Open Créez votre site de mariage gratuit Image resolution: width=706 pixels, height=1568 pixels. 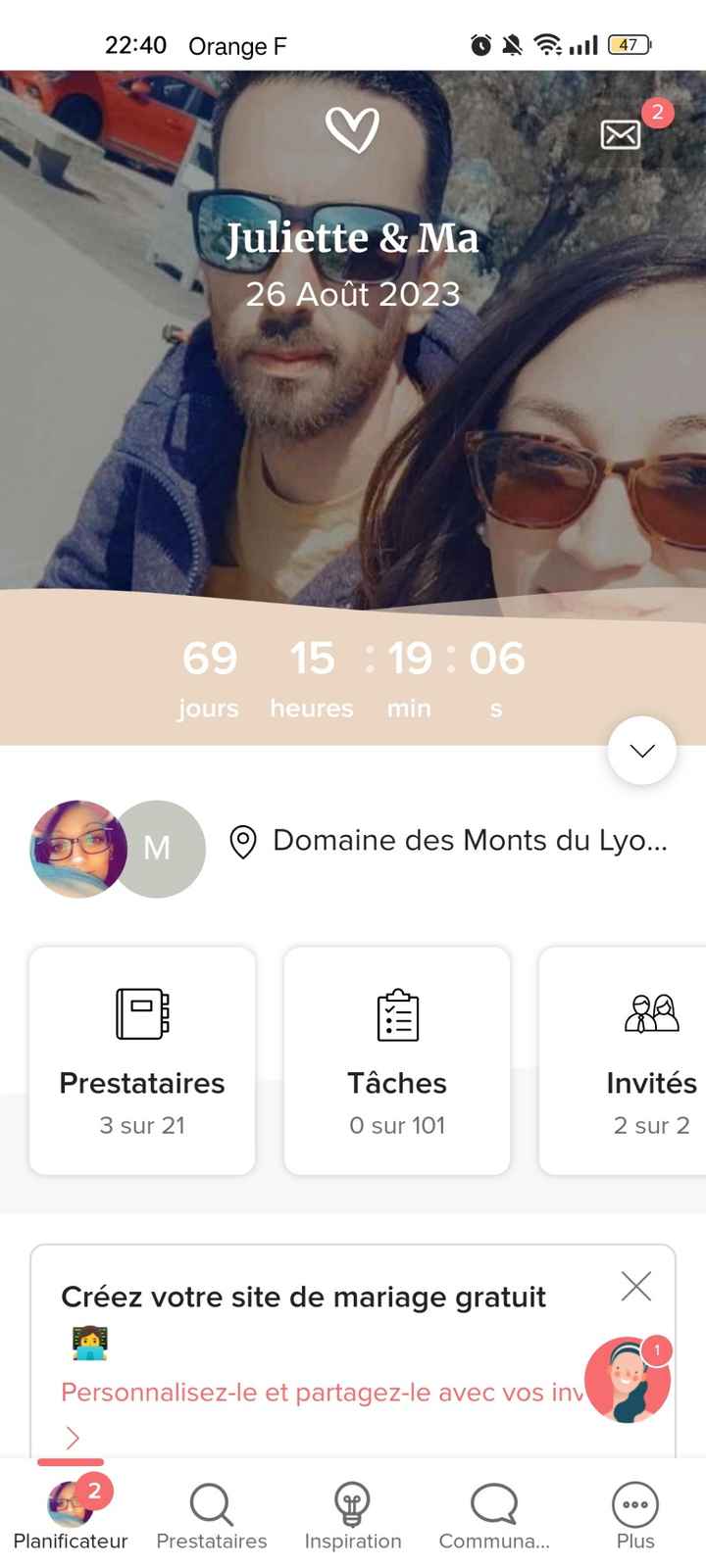304,1297
